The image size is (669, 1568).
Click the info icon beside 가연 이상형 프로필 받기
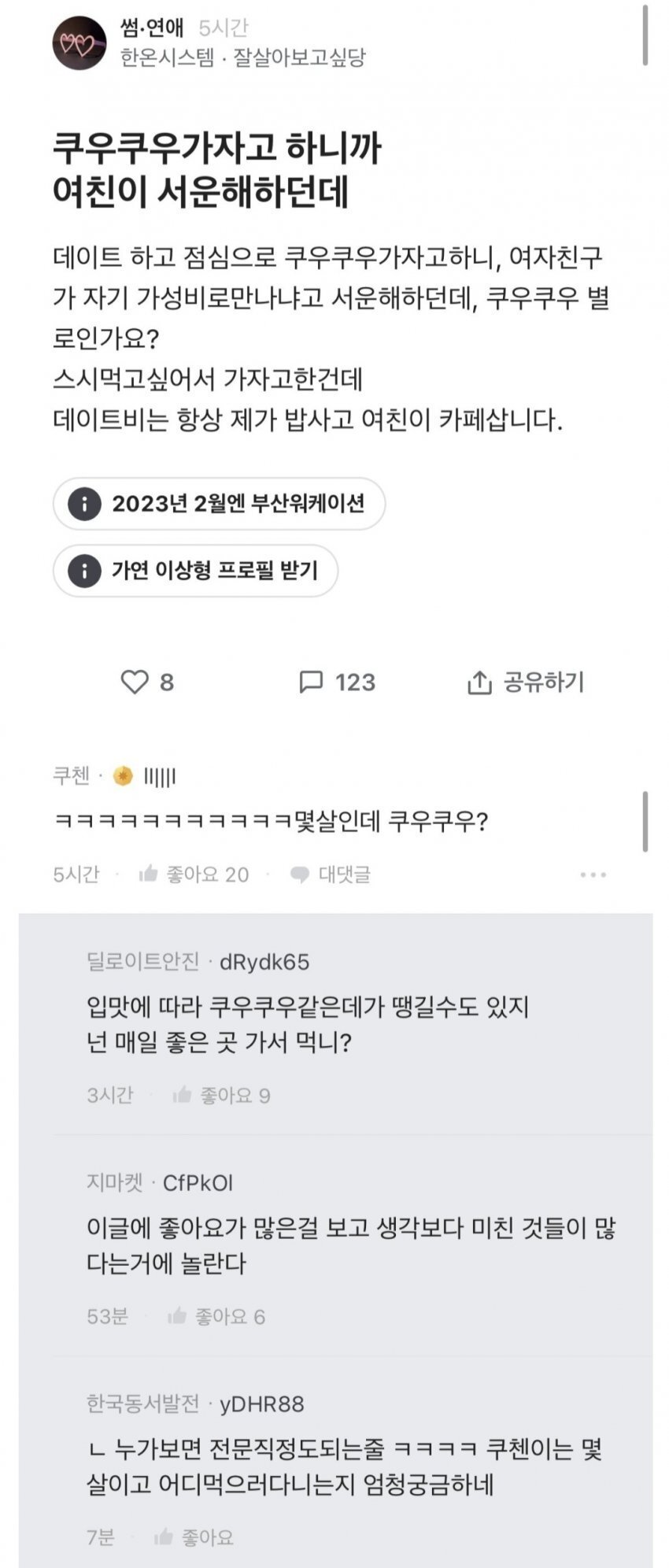coord(84,571)
